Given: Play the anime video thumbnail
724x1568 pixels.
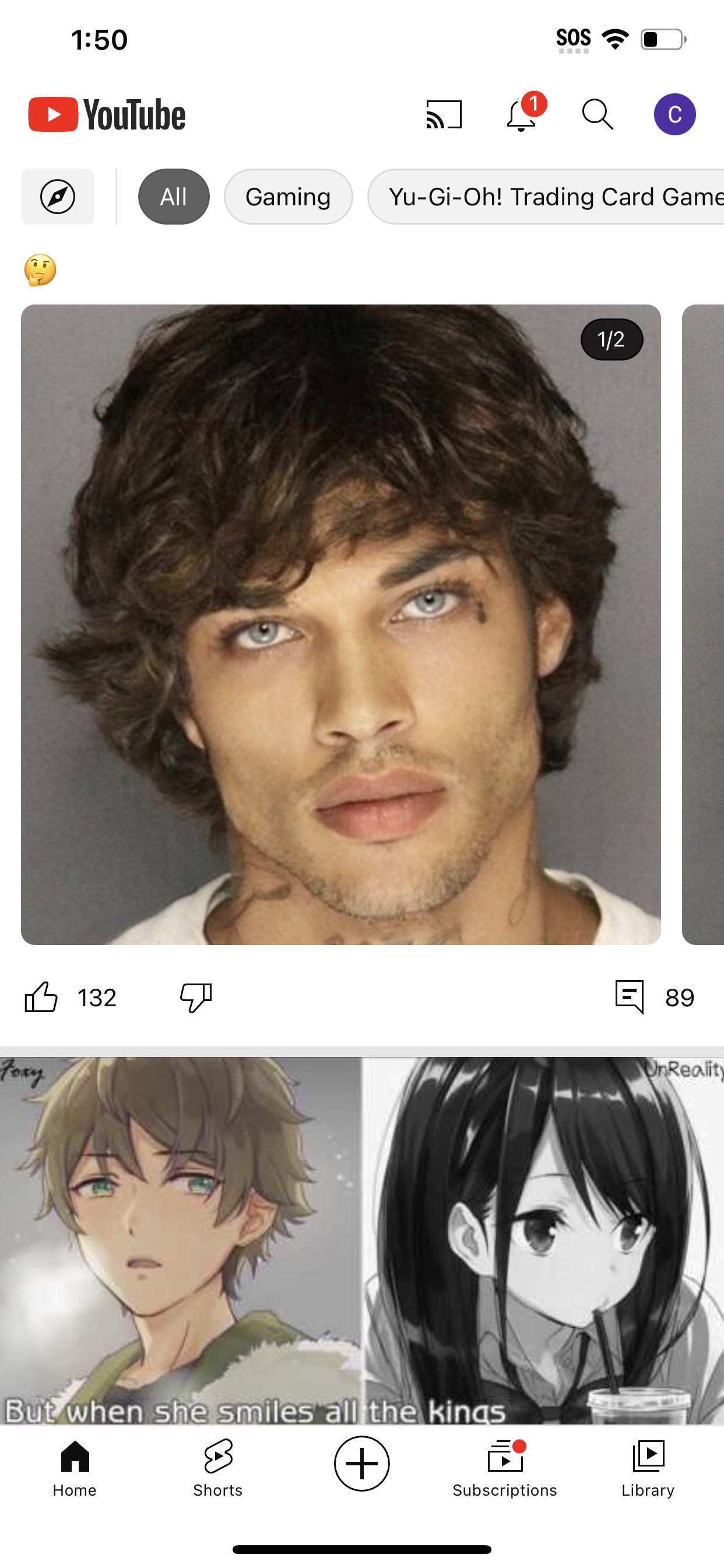Looking at the screenshot, I should 362,1241.
